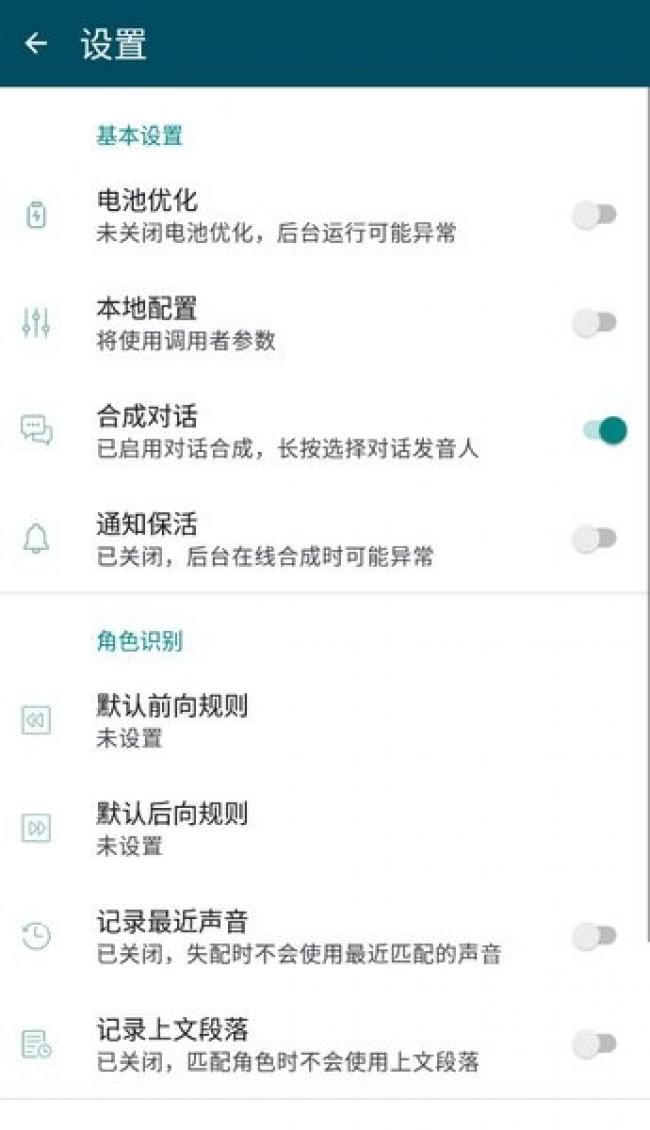Turn on 通知保活 switch
650x1130 pixels.
click(x=596, y=539)
